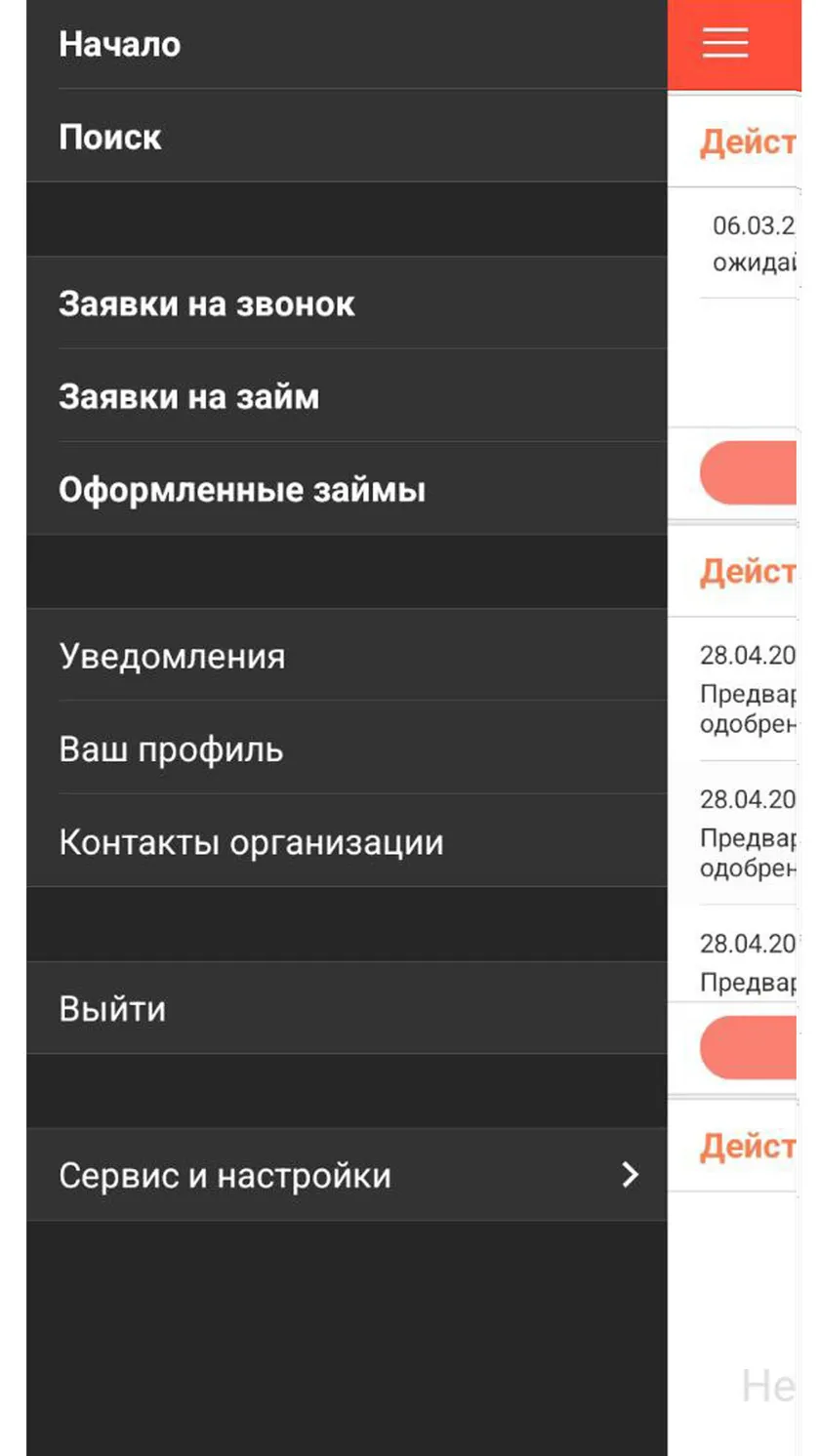
Task: Go to Поиск
Action: click(x=347, y=137)
